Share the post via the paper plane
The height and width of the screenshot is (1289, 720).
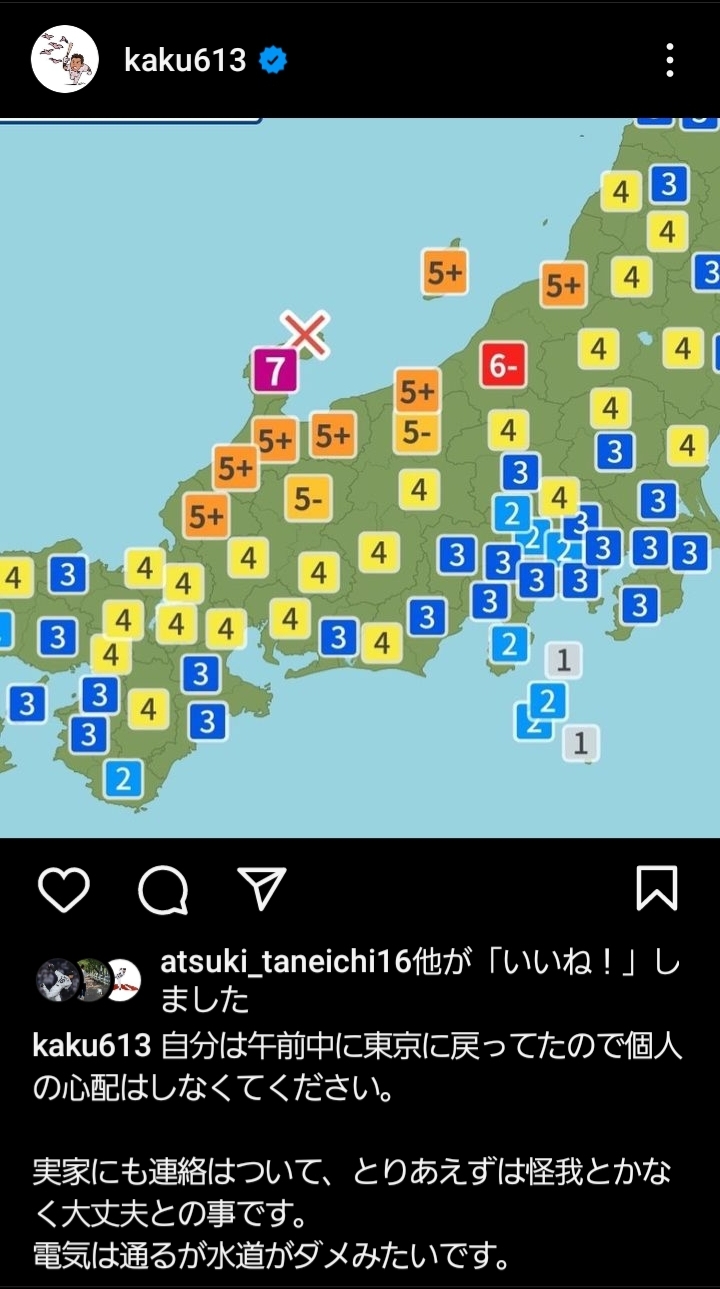coord(262,888)
